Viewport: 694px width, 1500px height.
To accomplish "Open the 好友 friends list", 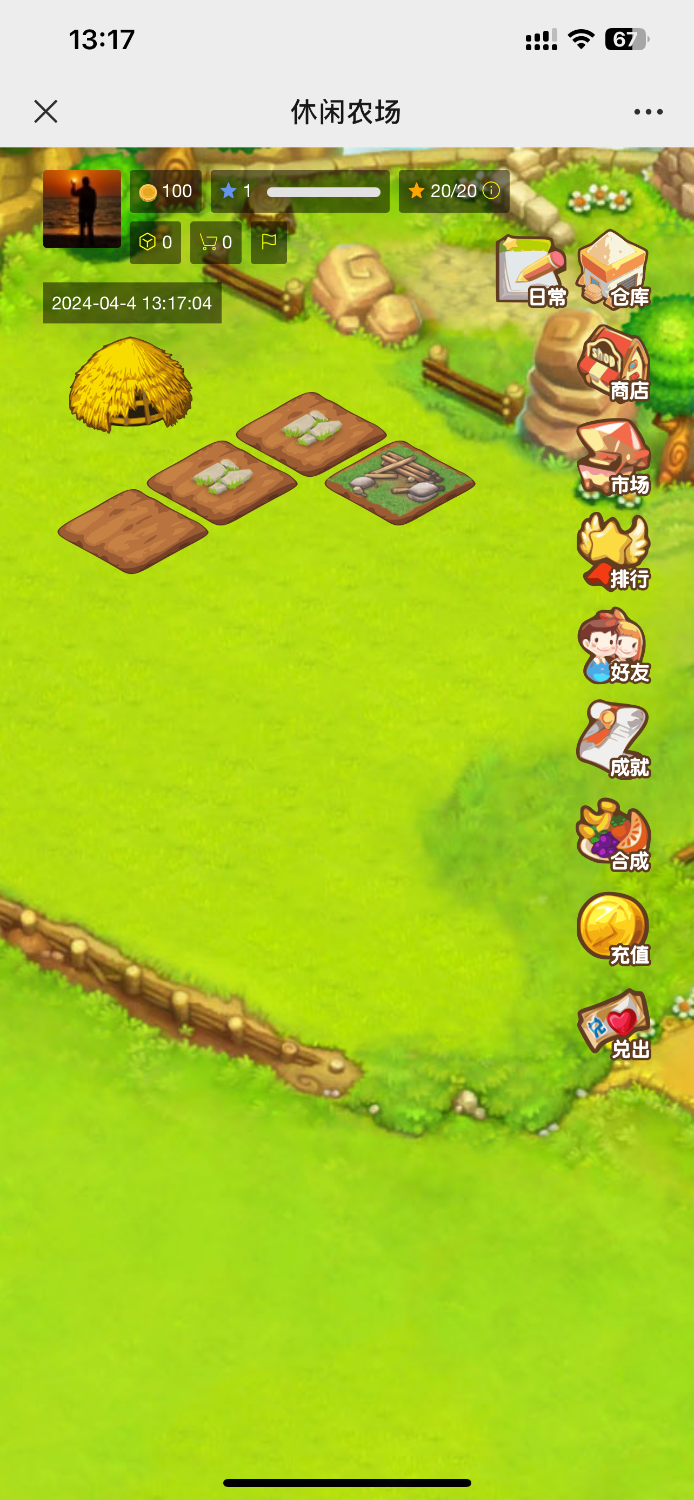I will click(614, 646).
